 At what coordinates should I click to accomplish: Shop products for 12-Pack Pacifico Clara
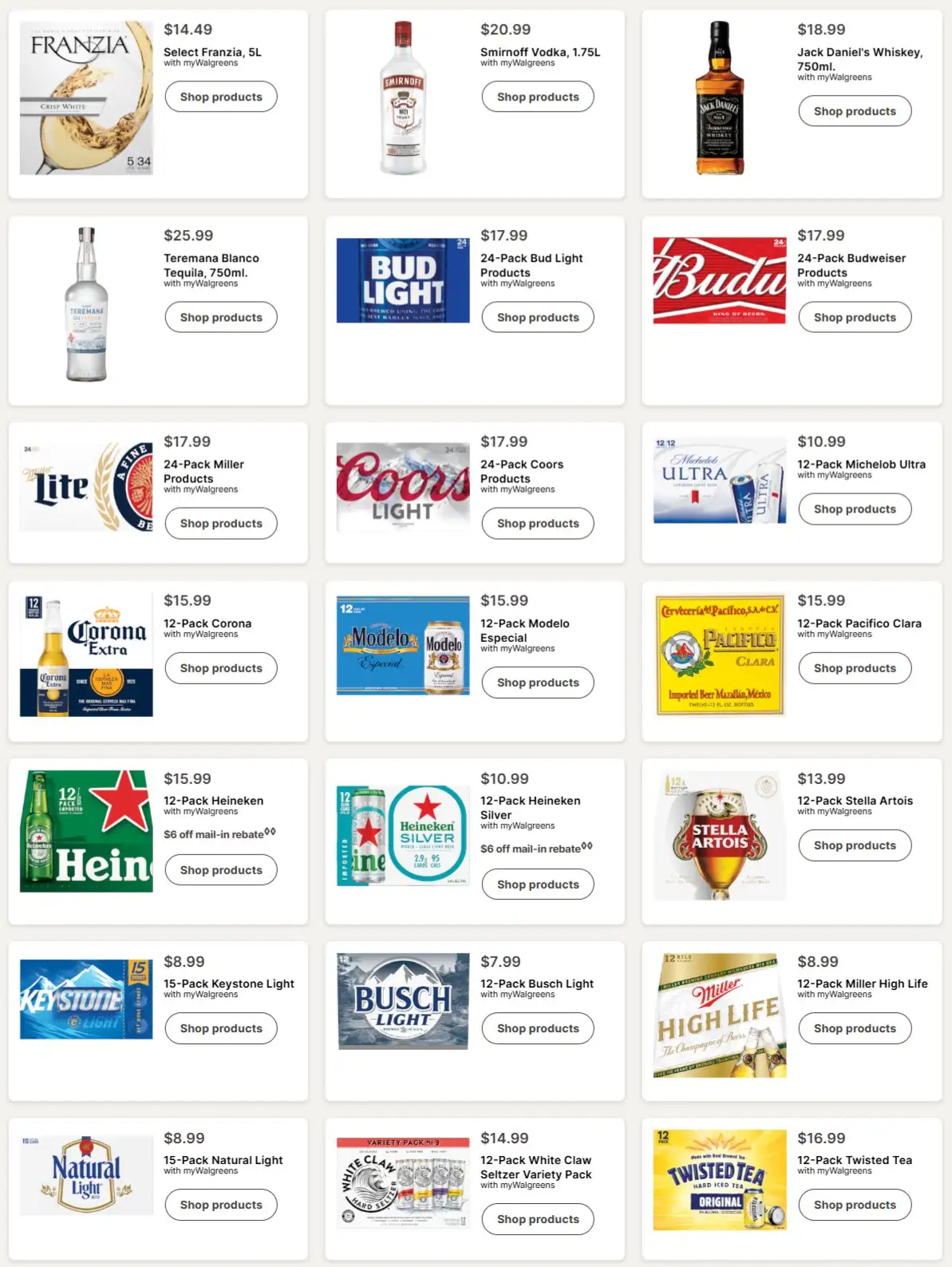(855, 667)
